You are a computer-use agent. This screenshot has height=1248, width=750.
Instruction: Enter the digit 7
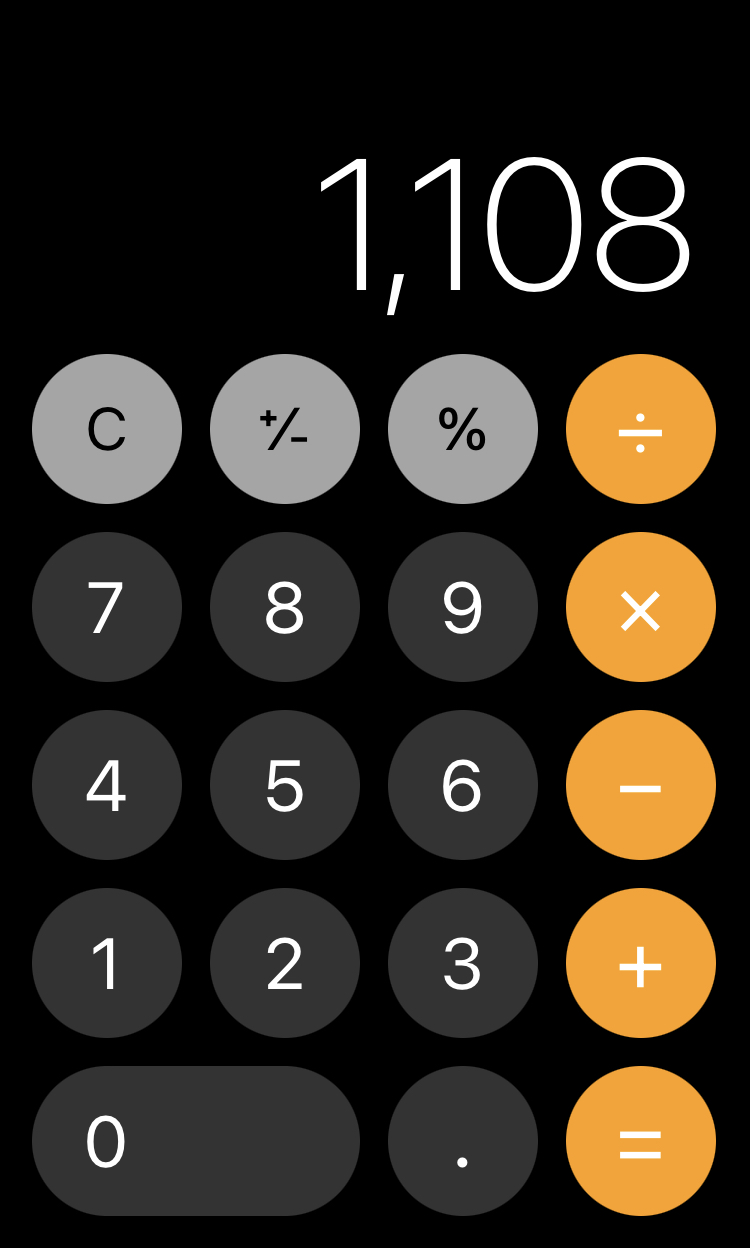click(x=107, y=607)
